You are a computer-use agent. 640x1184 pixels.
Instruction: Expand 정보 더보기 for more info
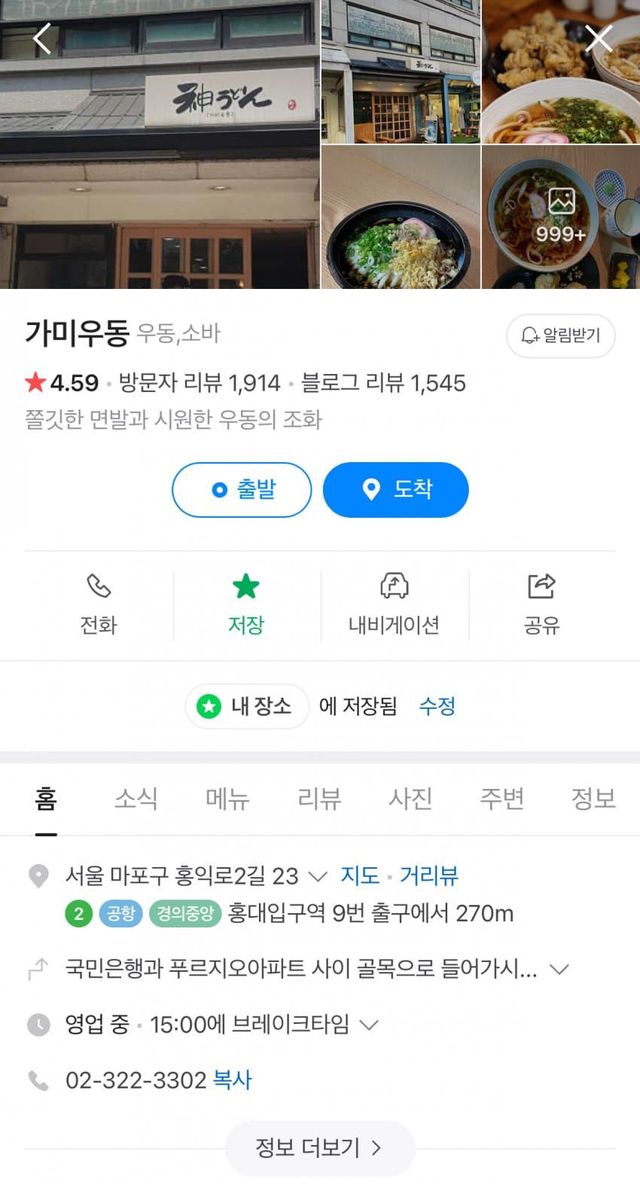319,1147
